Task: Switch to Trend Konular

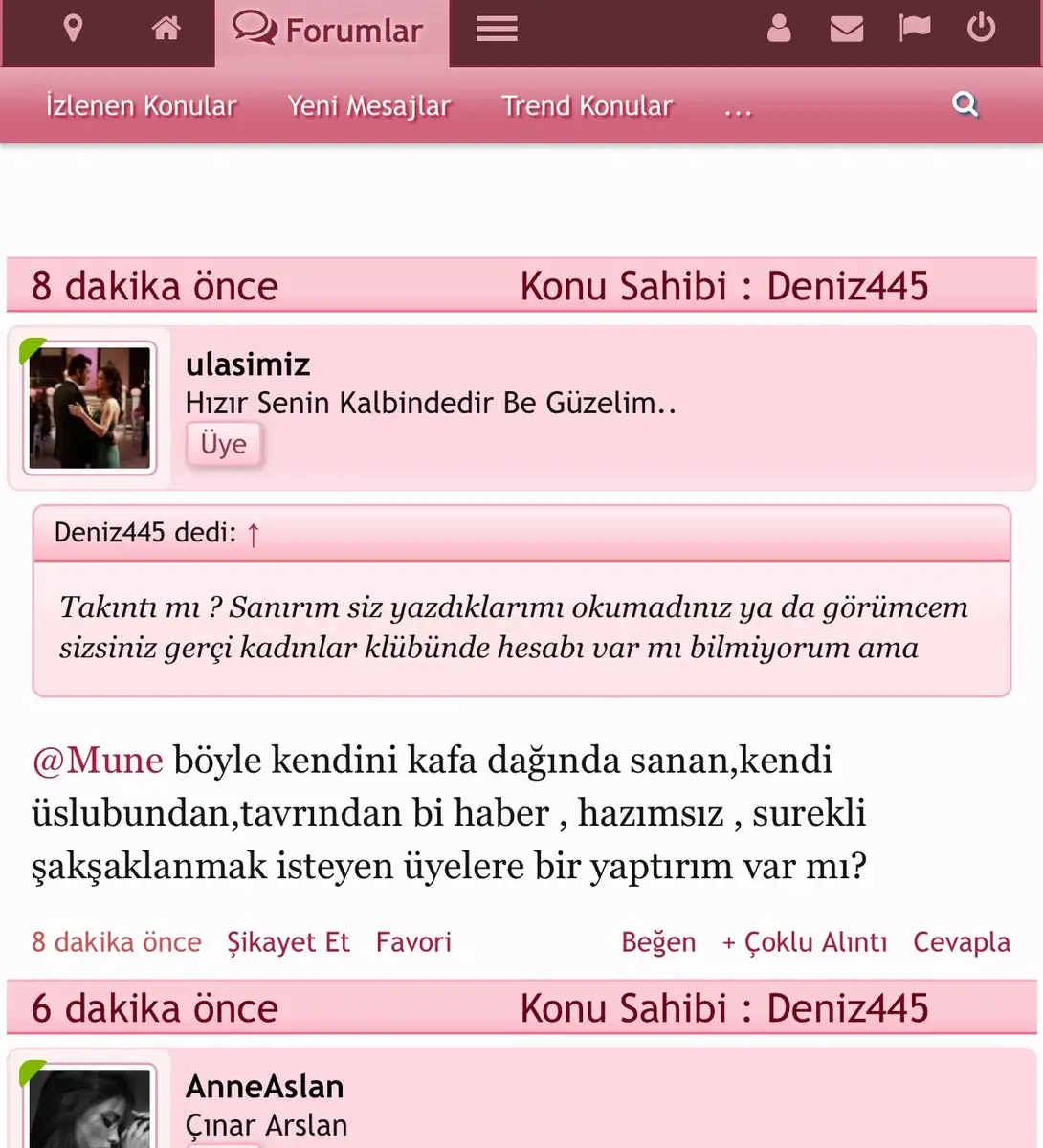Action: 587,105
